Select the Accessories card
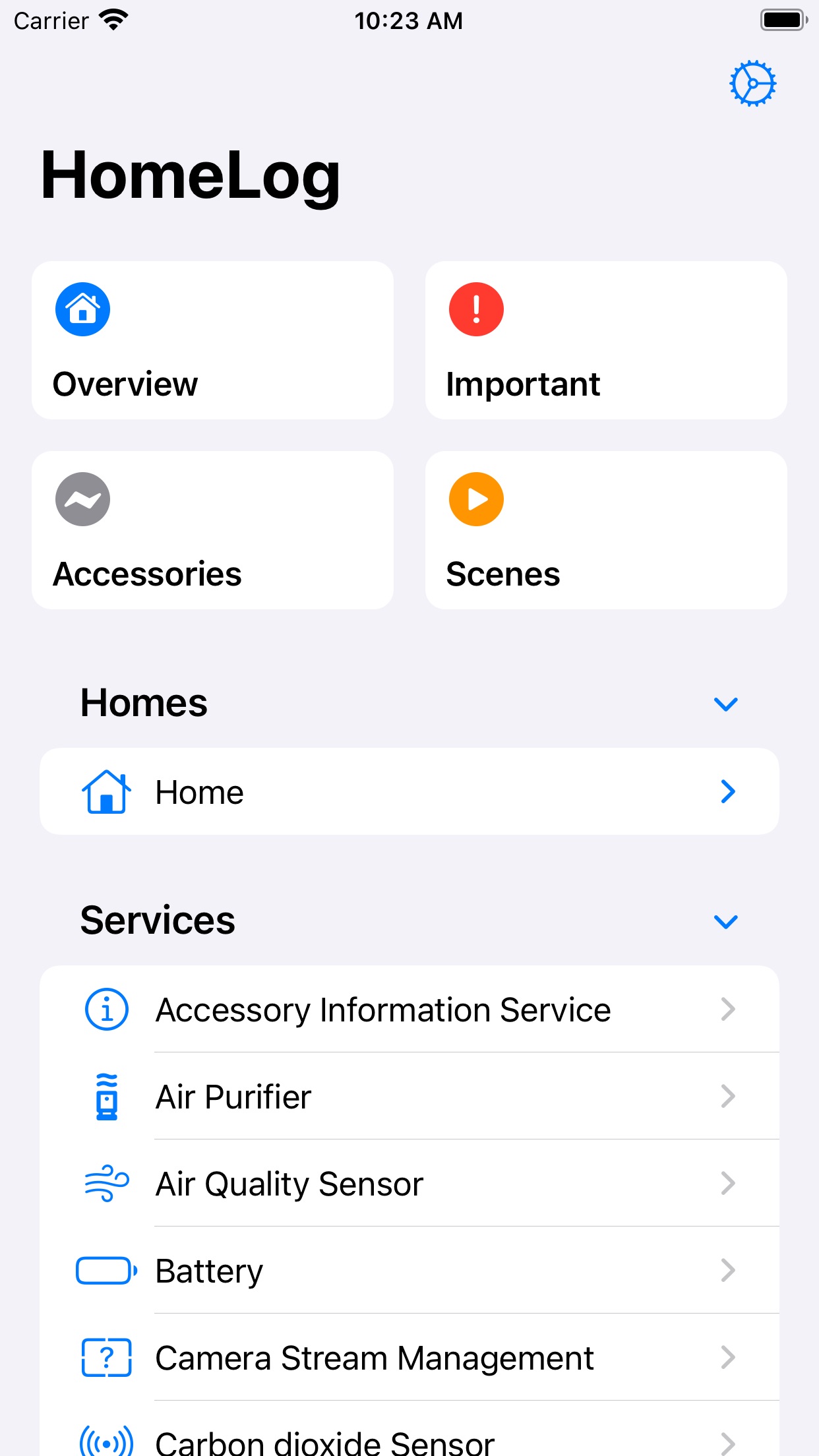Viewport: 819px width, 1456px height. (x=212, y=530)
